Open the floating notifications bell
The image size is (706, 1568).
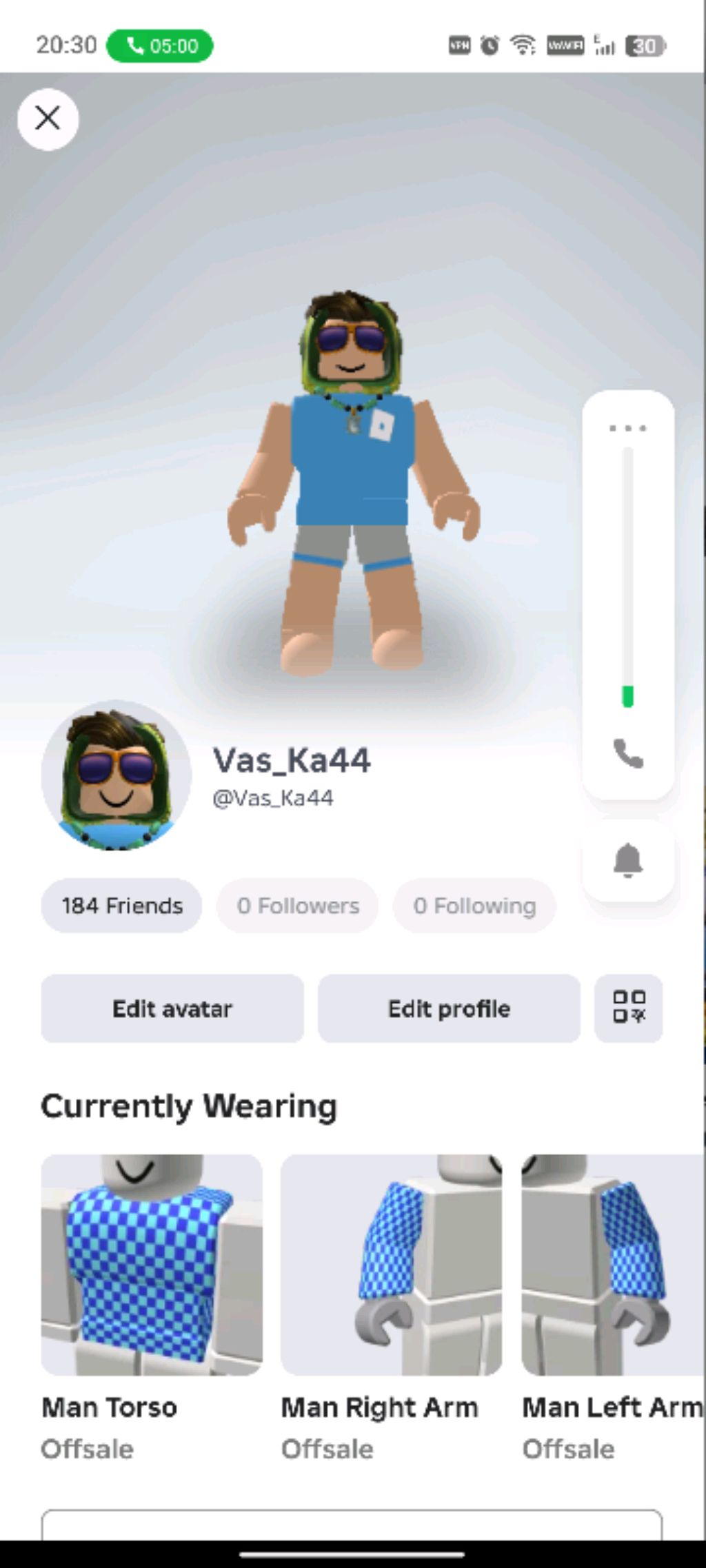coord(628,860)
